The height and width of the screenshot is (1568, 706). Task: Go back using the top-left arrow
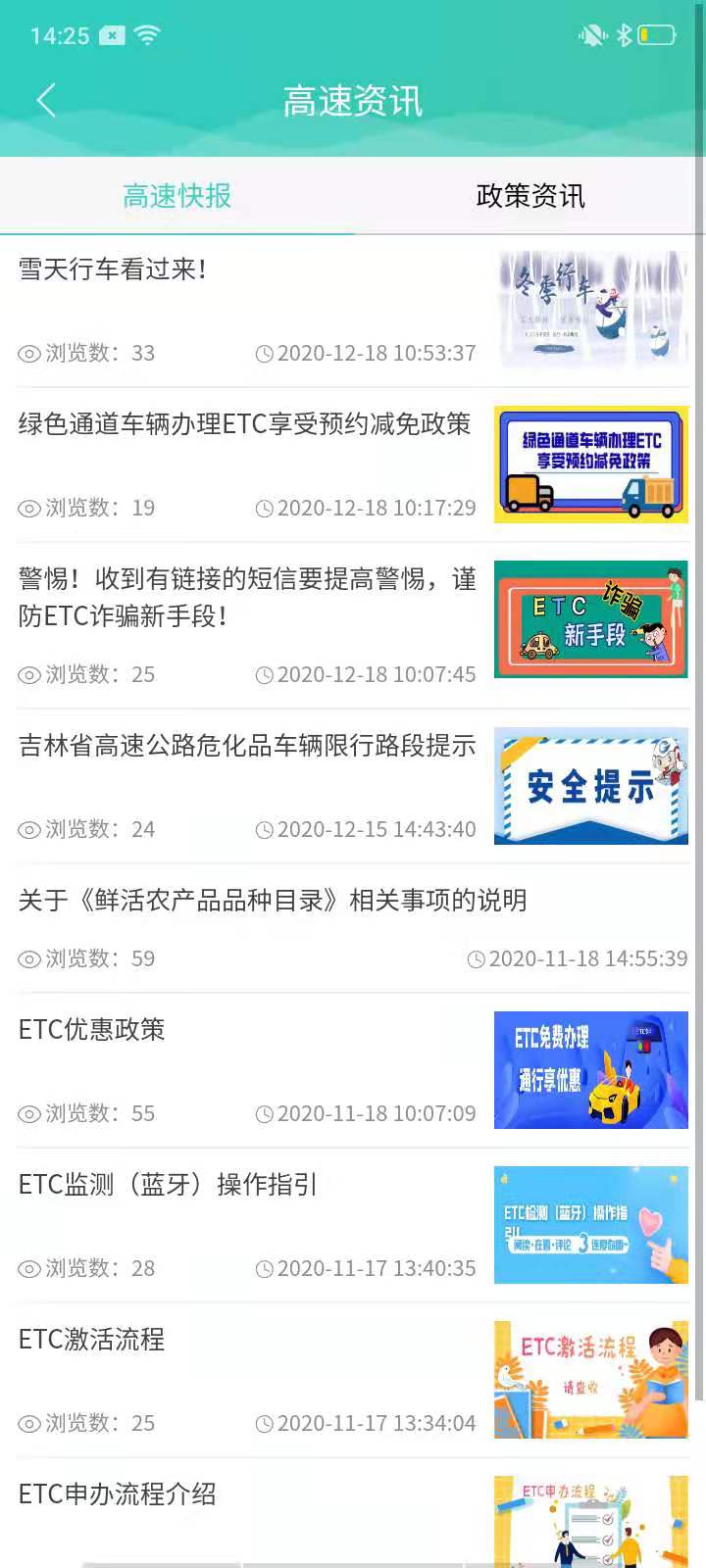pos(46,100)
